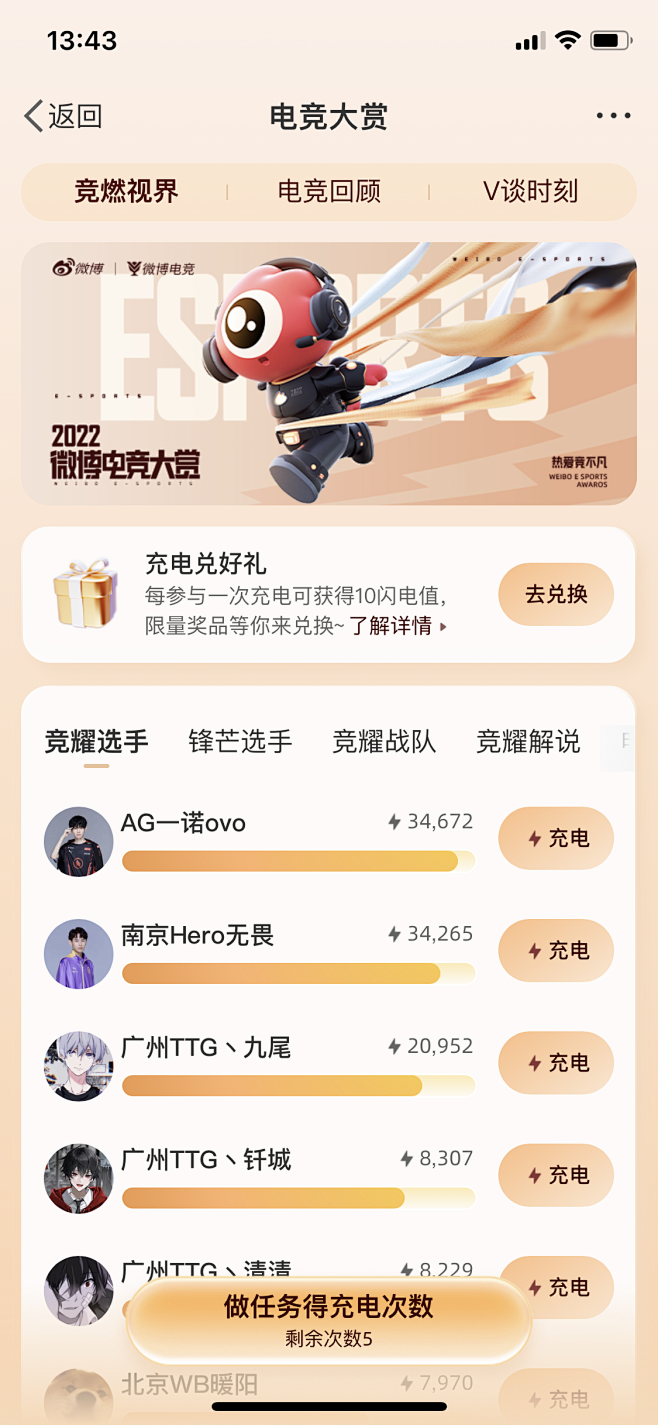Open the V谈时刻 tab
The width and height of the screenshot is (658, 1425).
click(x=531, y=191)
